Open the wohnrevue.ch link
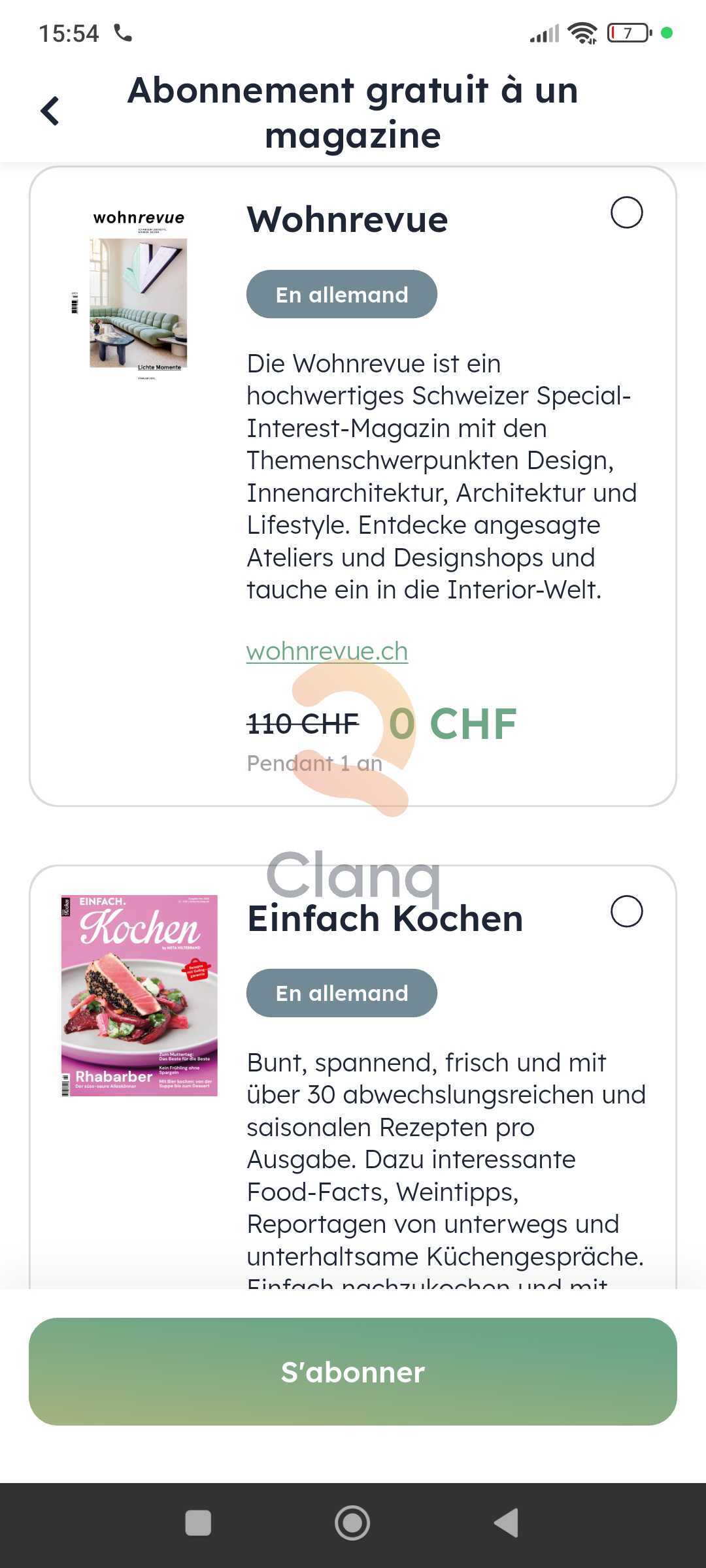This screenshot has height=1568, width=706. tap(327, 651)
